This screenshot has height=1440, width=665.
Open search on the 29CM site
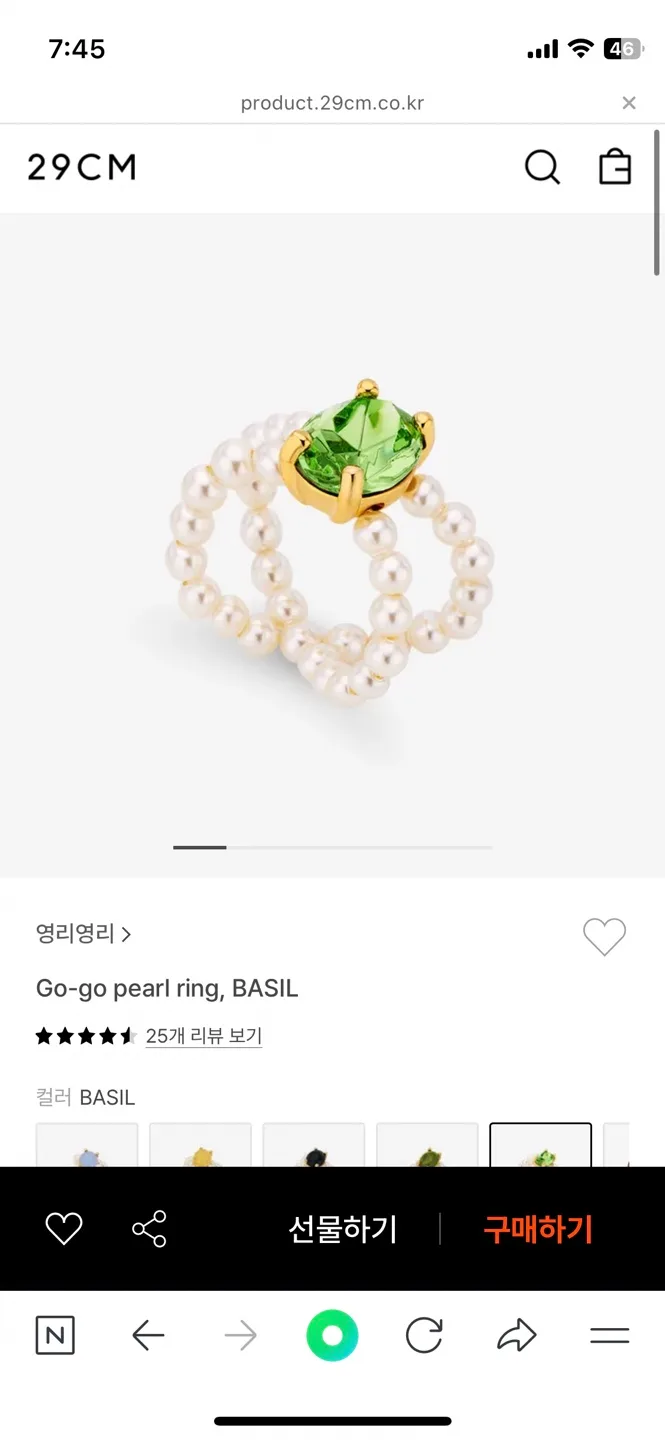(x=542, y=167)
